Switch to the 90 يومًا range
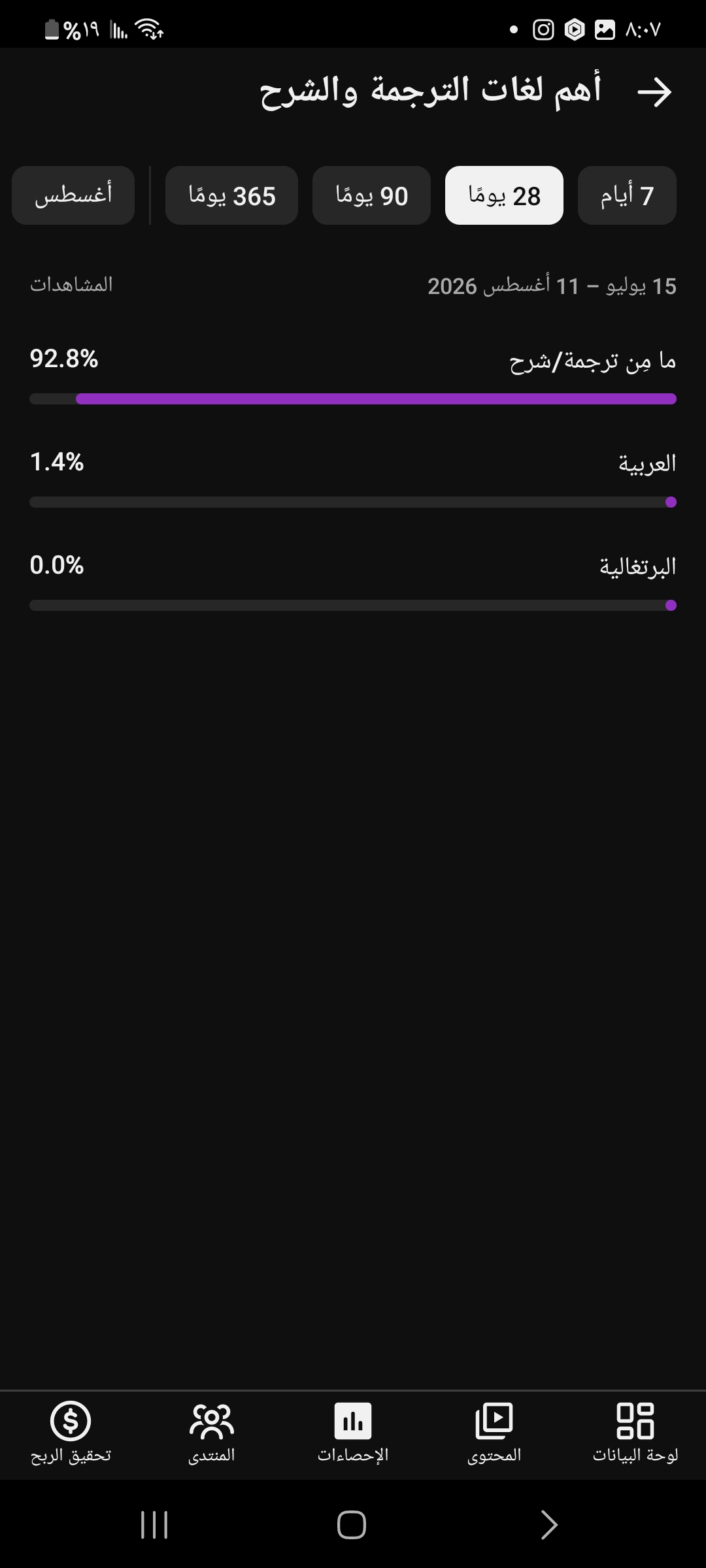Screen dimensions: 706x1568 (x=371, y=195)
